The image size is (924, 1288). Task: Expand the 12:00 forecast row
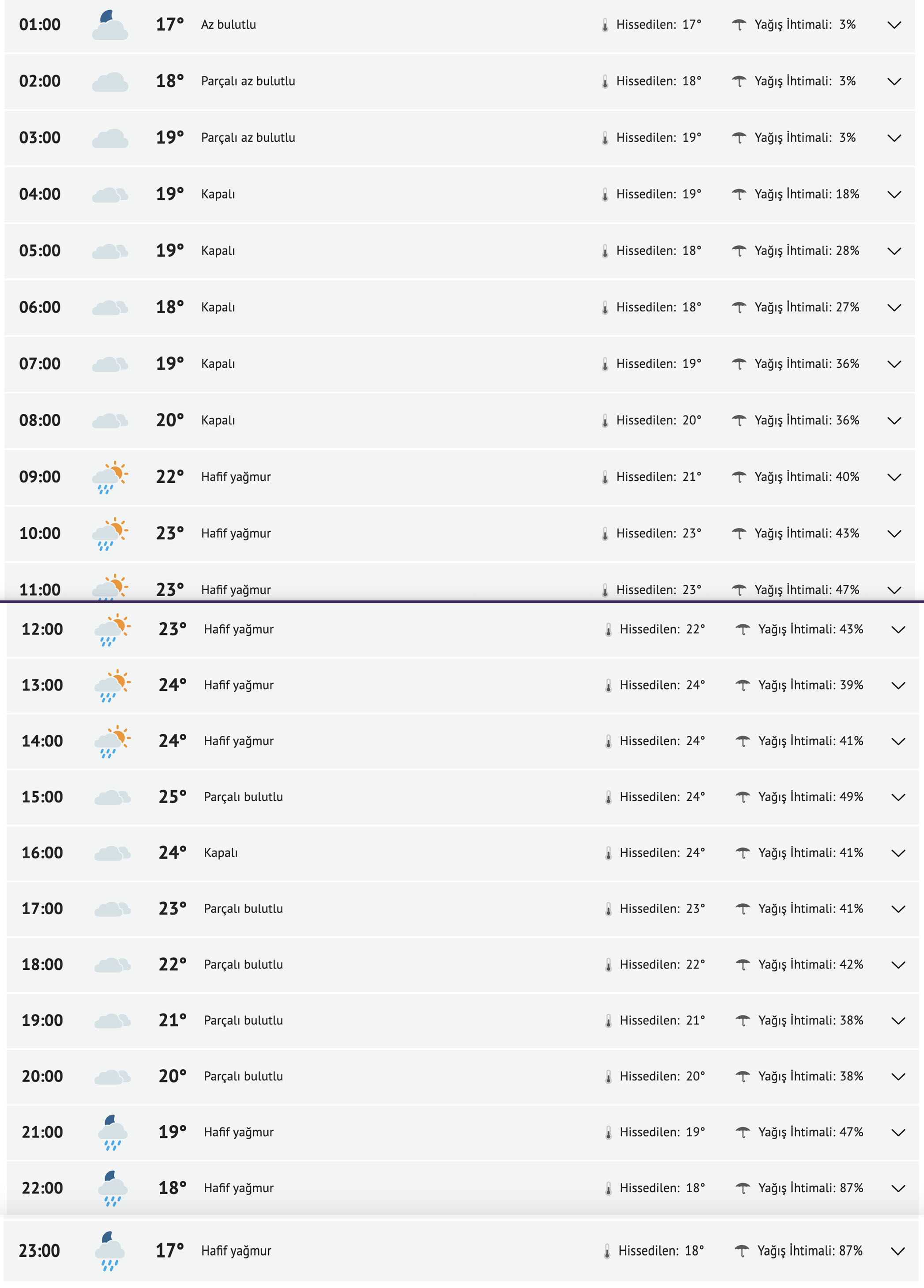point(898,629)
